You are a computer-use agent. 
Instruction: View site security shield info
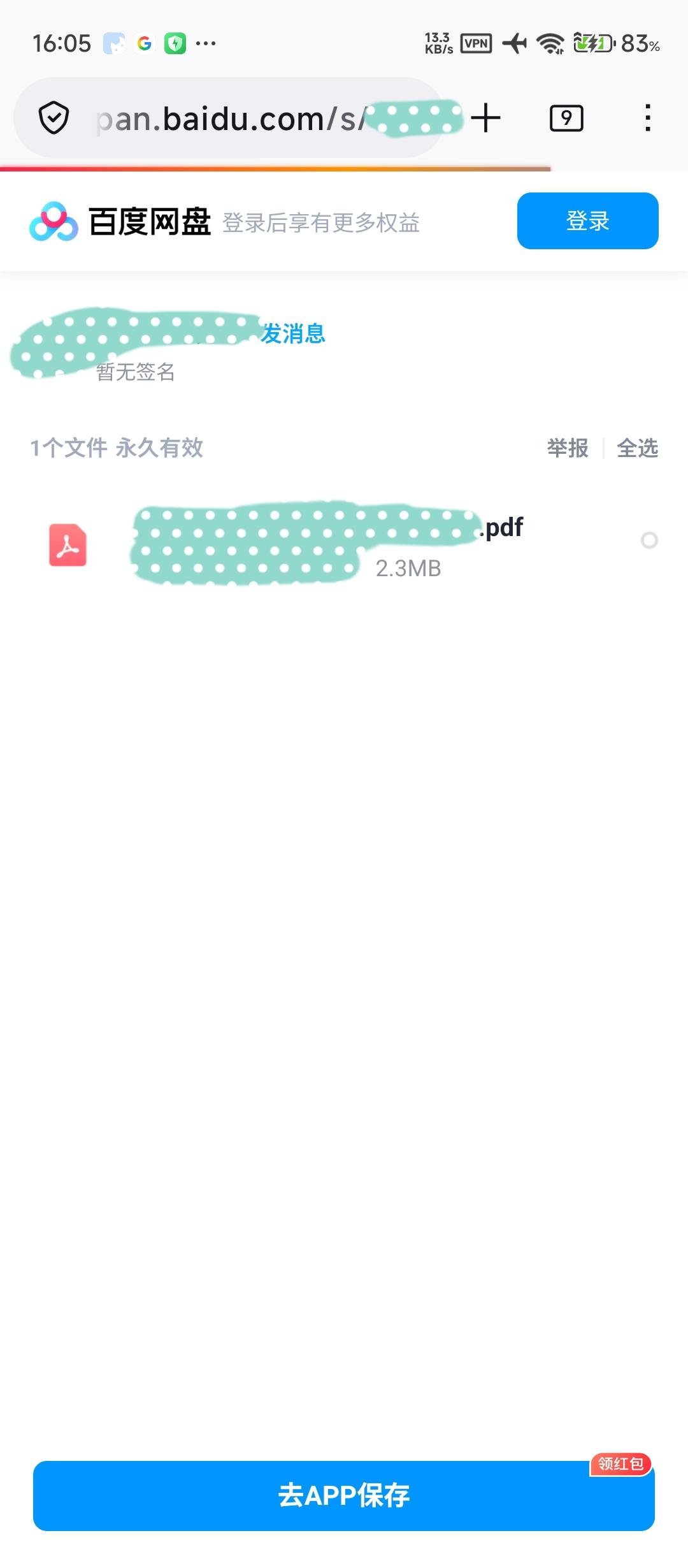[x=54, y=119]
